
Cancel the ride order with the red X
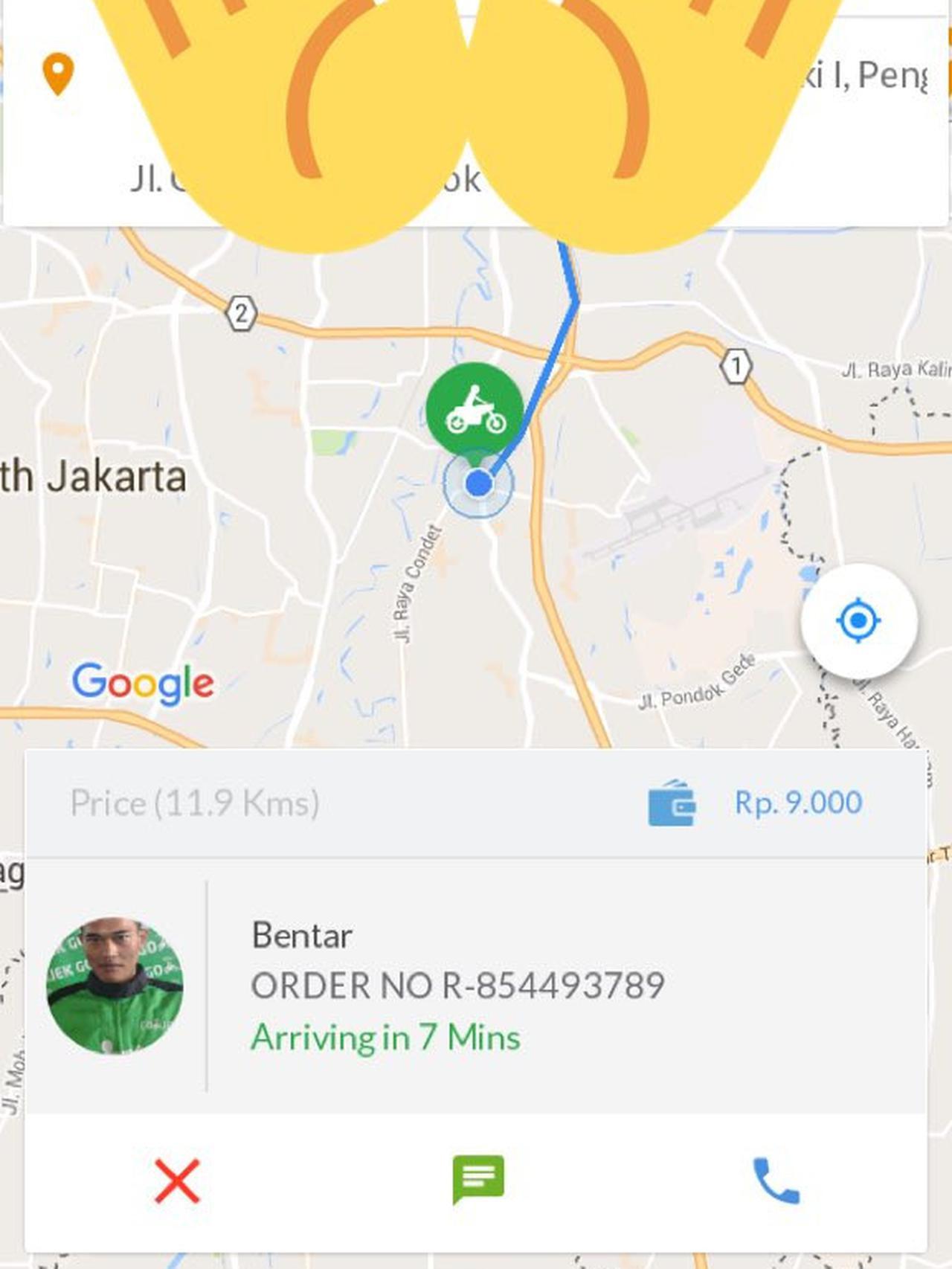(x=177, y=1180)
